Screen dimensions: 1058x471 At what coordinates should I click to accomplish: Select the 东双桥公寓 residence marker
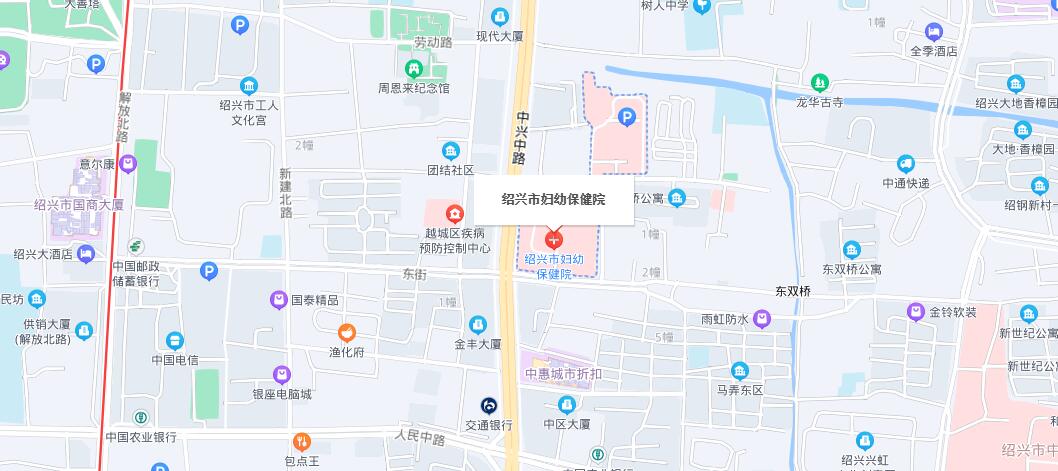(852, 250)
